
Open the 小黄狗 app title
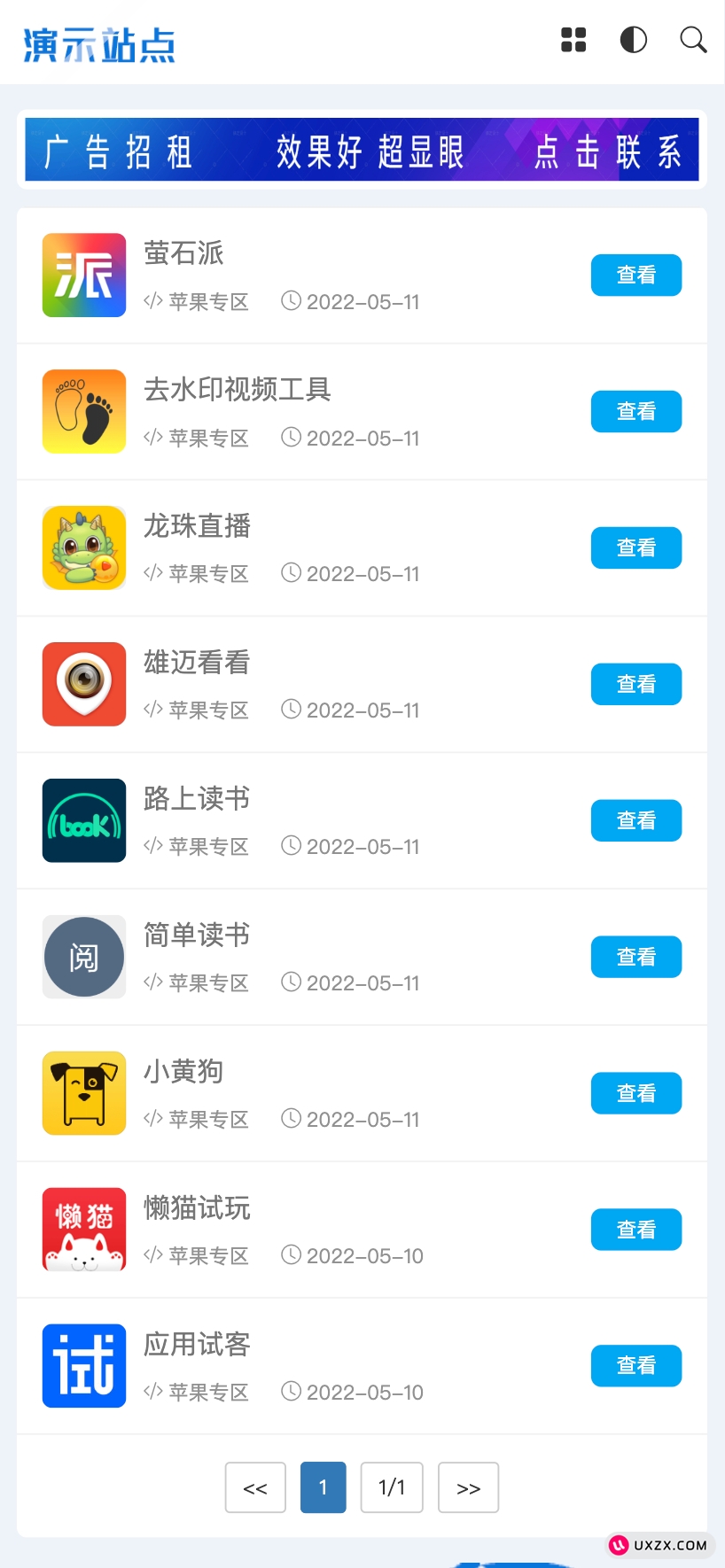[183, 1071]
